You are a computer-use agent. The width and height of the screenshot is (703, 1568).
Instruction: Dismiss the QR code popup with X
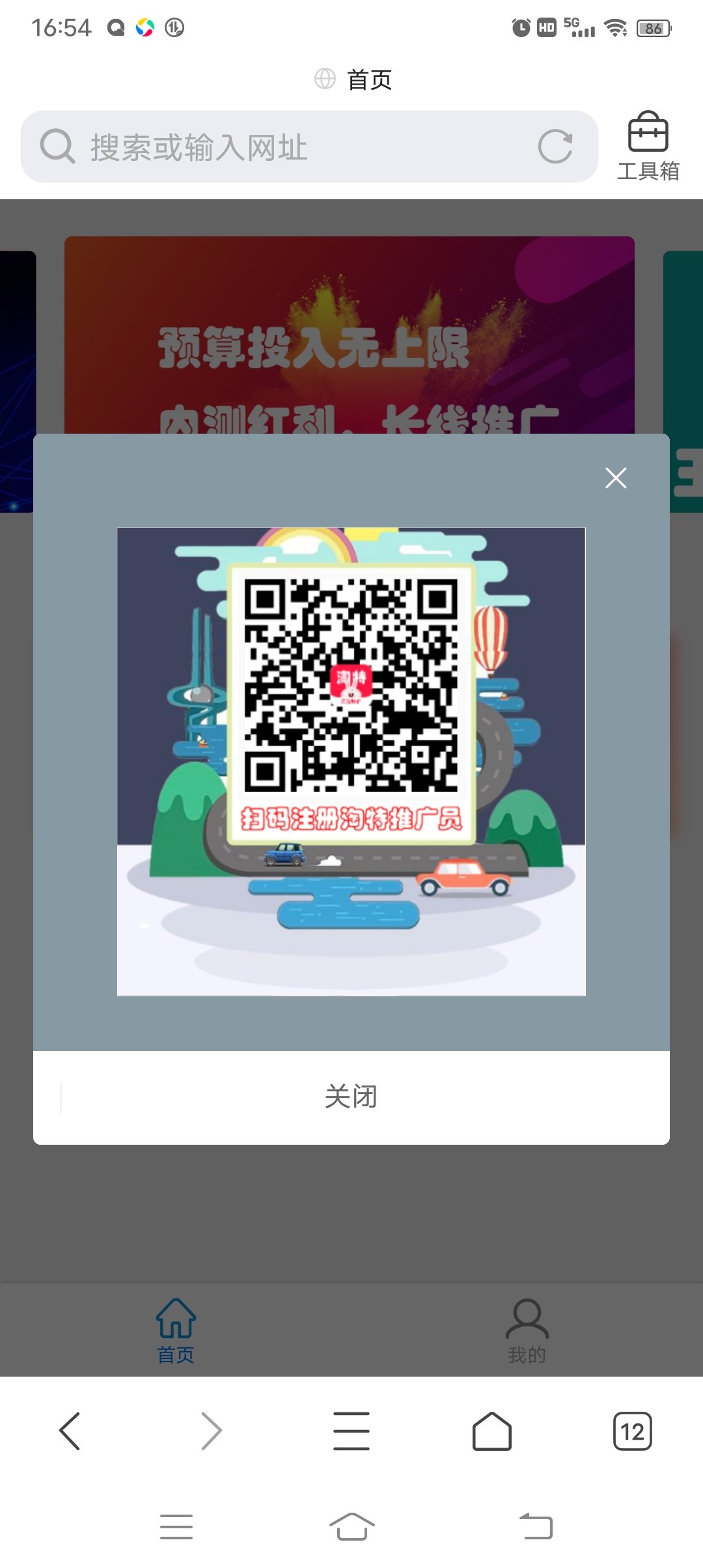point(615,478)
